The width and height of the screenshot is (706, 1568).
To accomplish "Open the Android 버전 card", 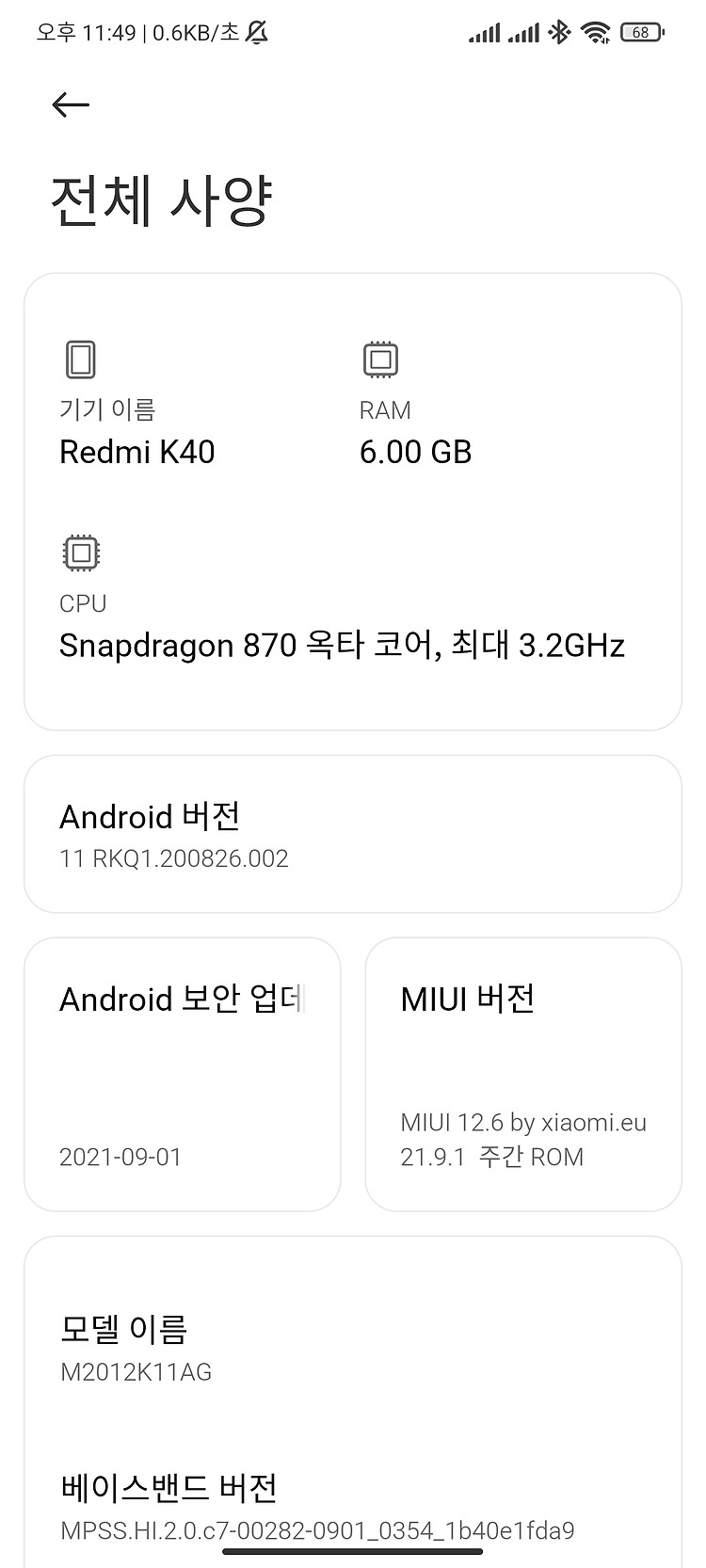I will pyautogui.click(x=353, y=834).
